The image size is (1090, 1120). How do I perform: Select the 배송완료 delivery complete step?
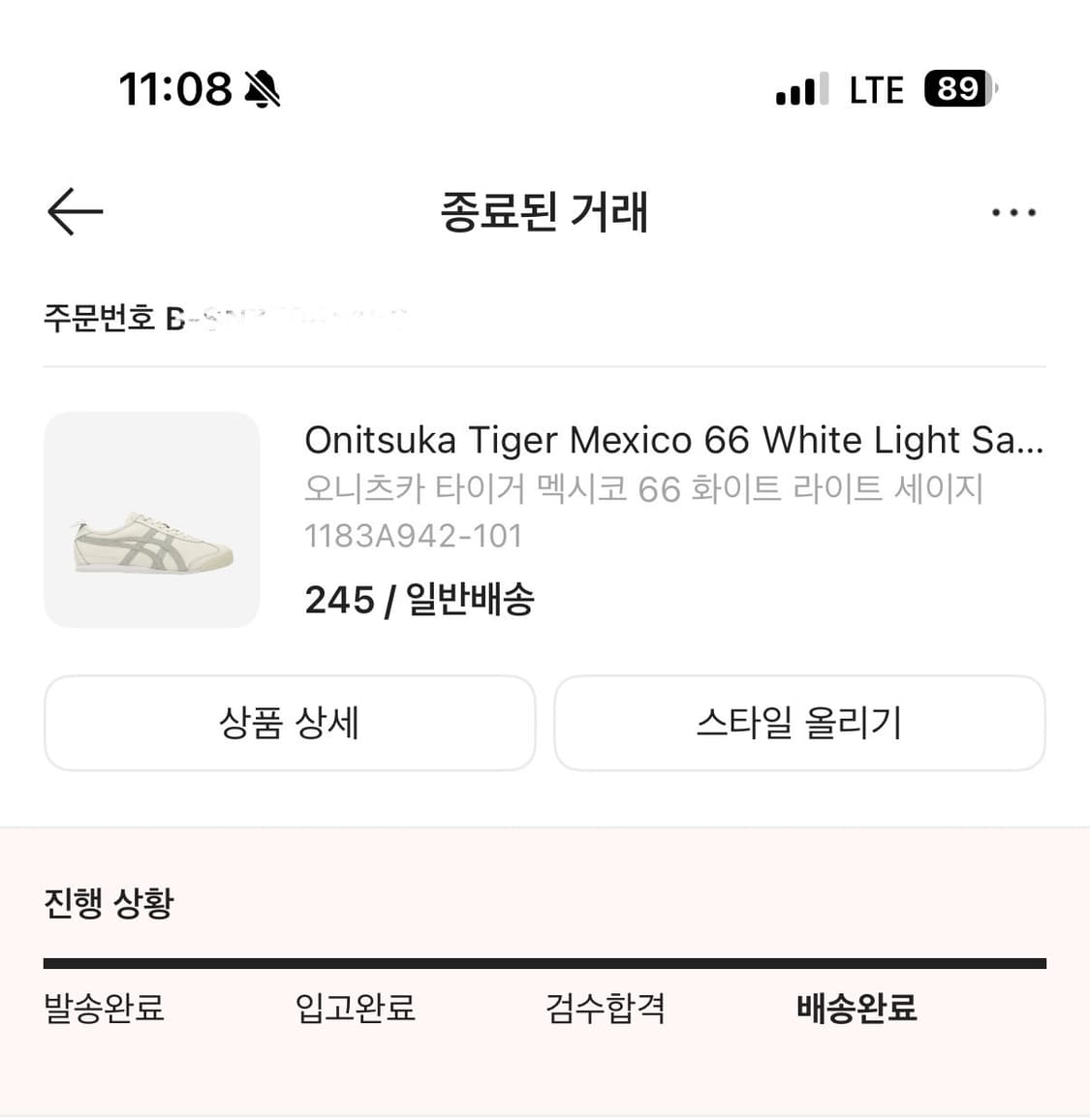pos(856,1009)
